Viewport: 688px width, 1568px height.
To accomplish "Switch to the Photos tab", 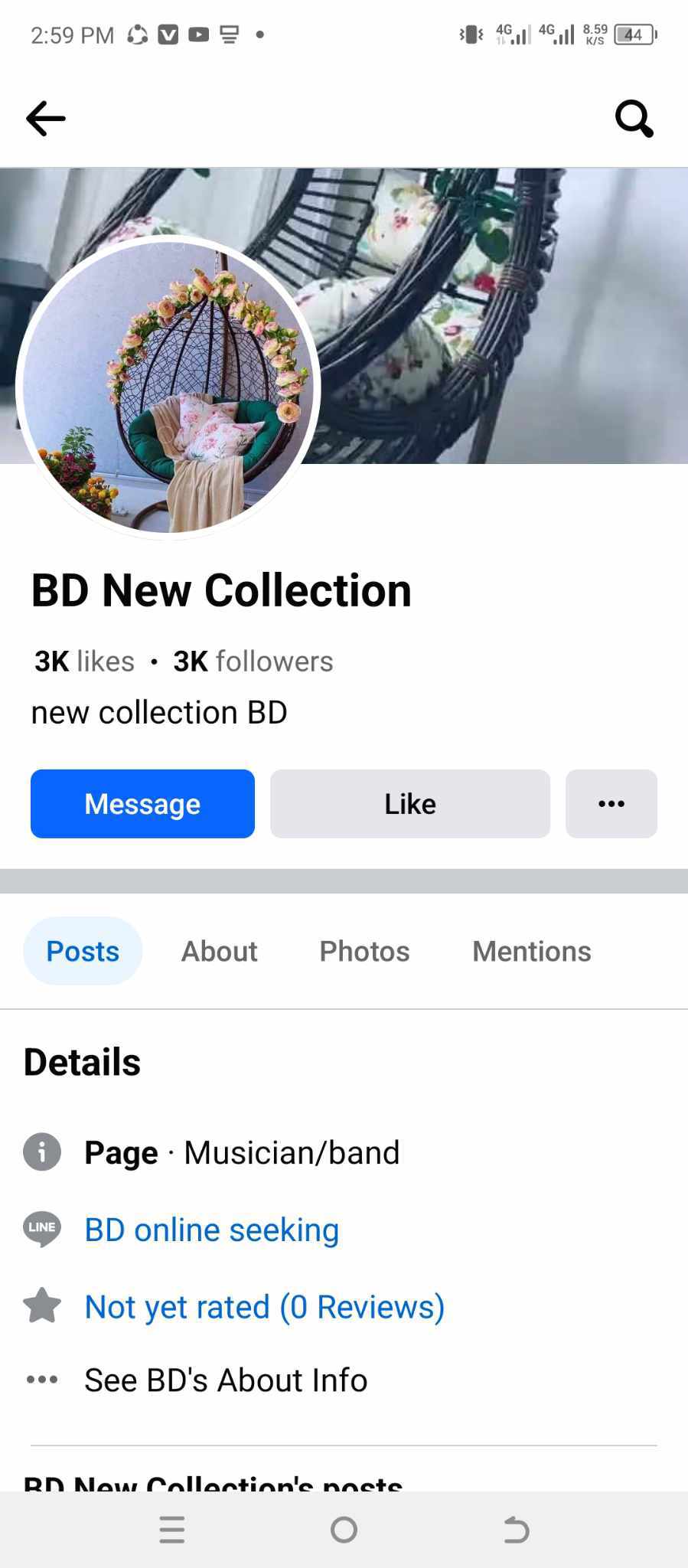I will (364, 951).
